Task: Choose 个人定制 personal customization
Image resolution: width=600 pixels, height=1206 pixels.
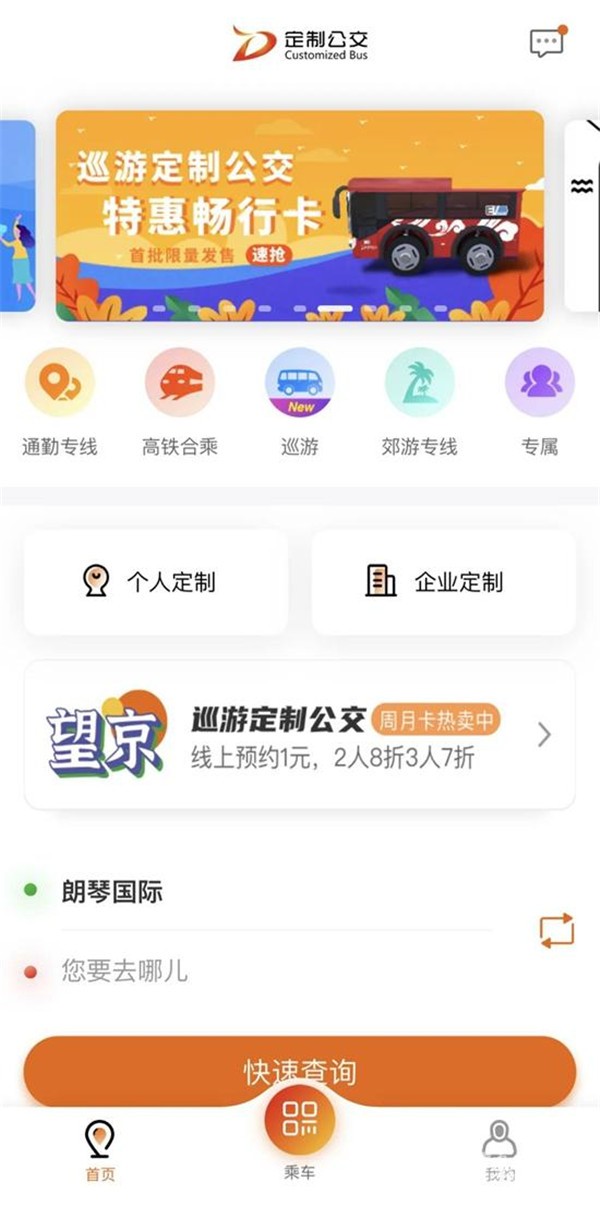Action: pyautogui.click(x=156, y=582)
